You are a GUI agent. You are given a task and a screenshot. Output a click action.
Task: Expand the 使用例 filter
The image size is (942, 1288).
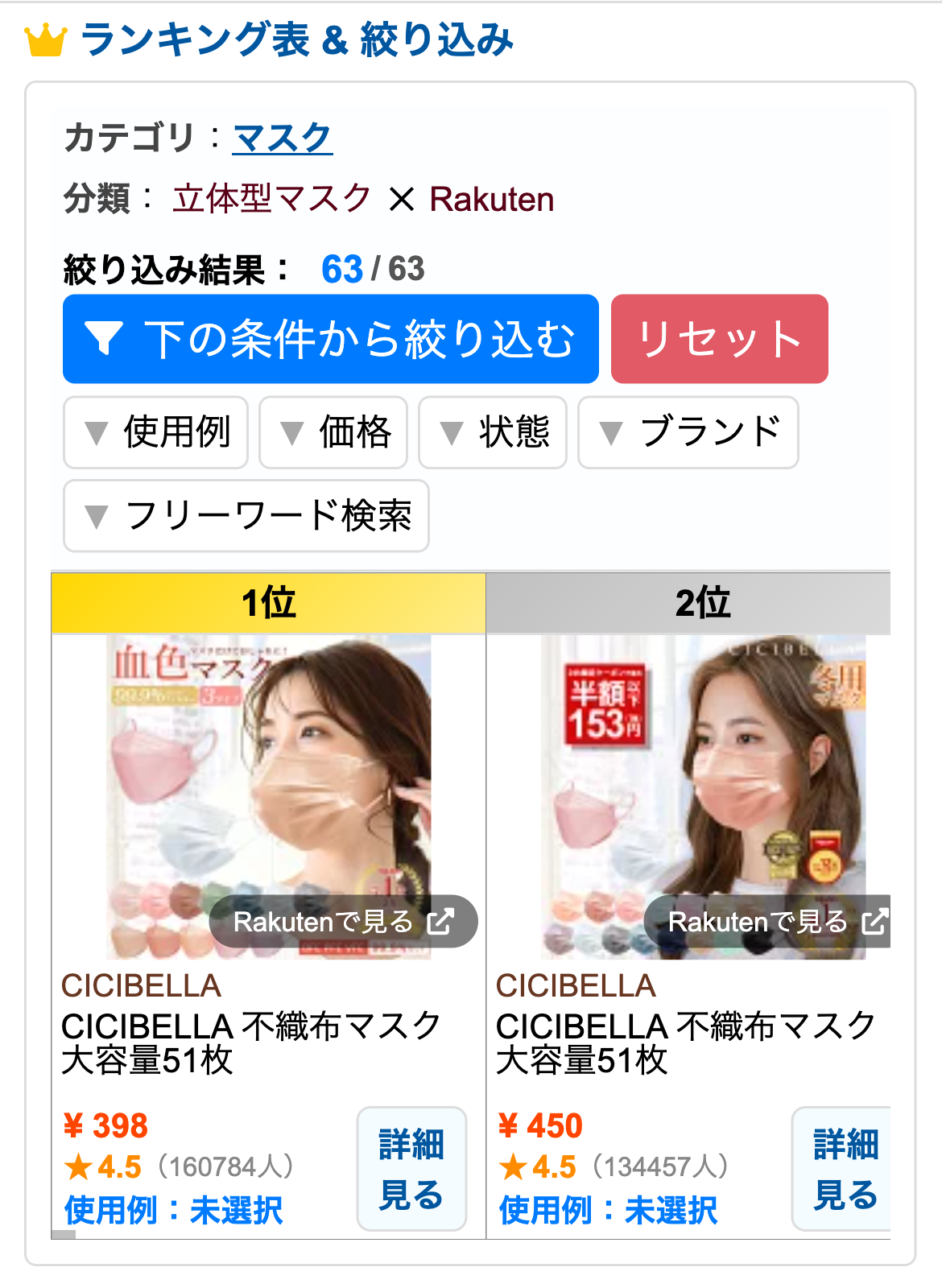155,432
